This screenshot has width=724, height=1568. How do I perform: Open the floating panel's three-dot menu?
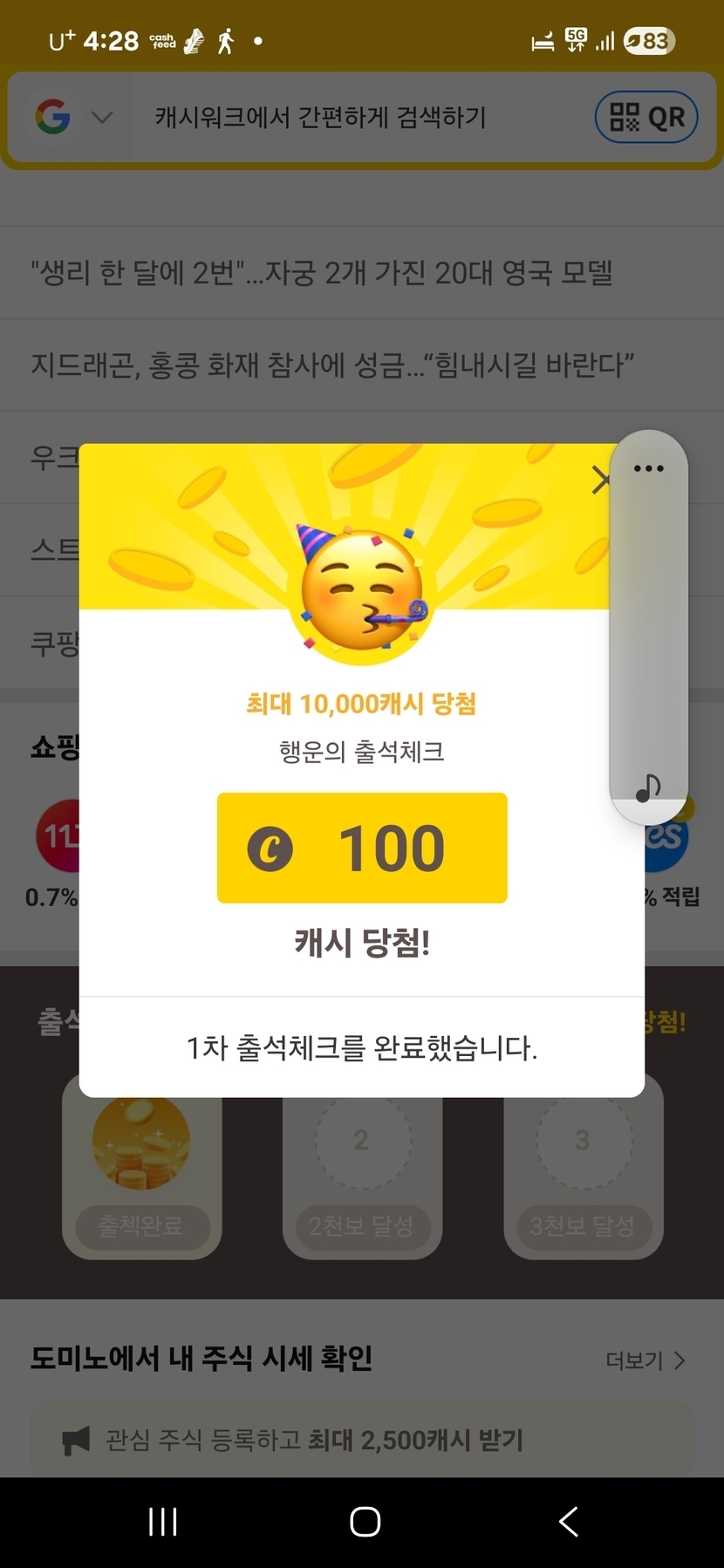[648, 468]
